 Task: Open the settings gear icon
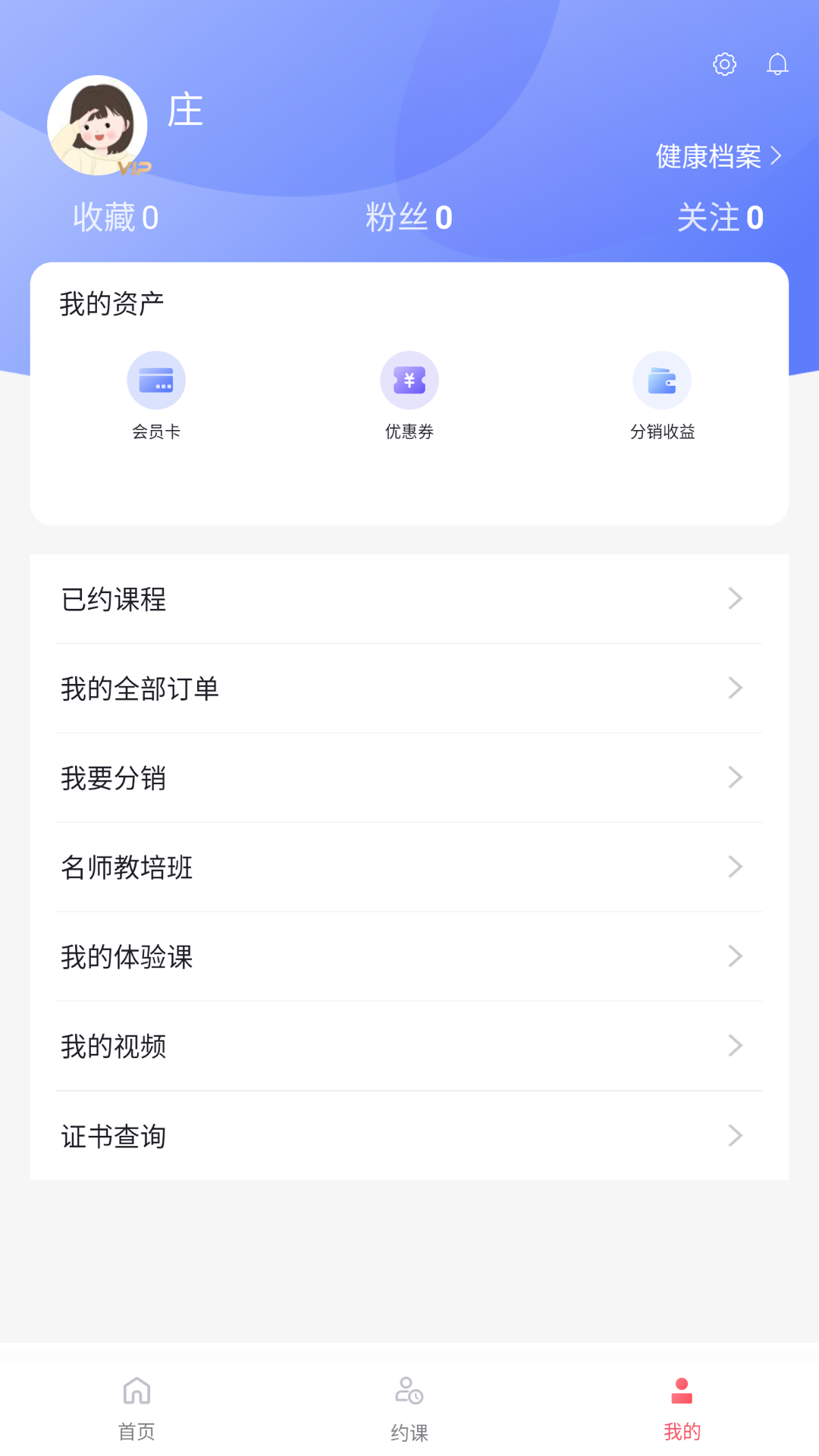tap(724, 64)
